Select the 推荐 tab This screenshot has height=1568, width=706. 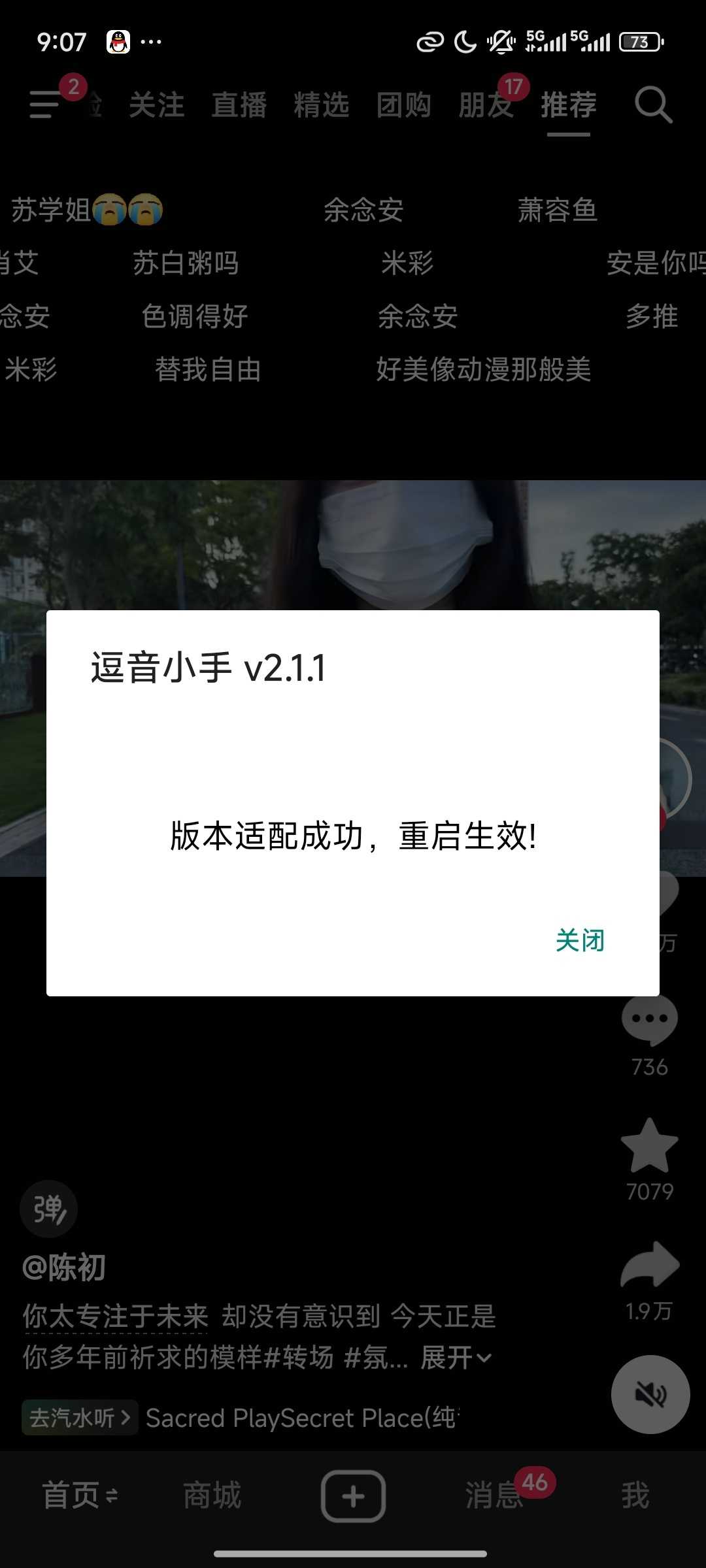point(568,105)
